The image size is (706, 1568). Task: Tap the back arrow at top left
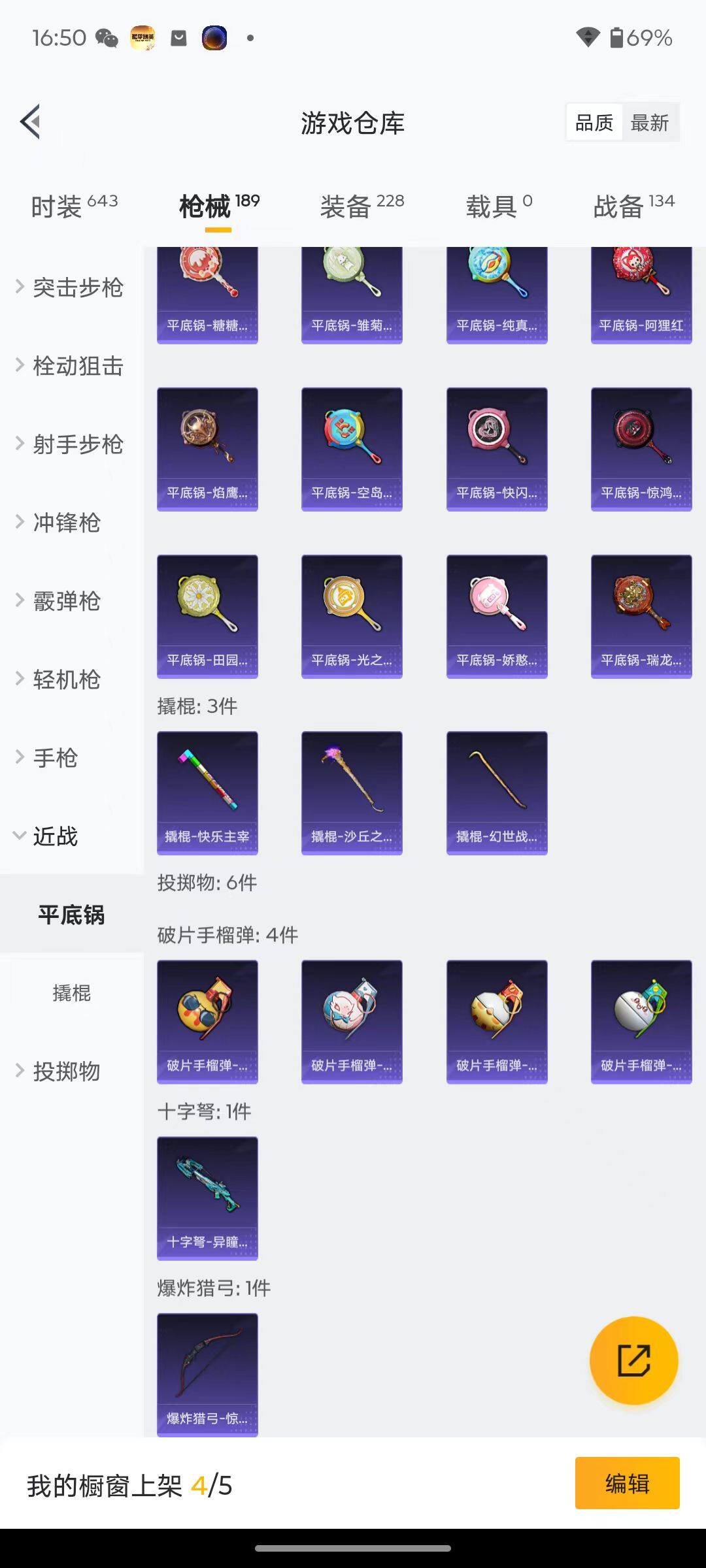tap(31, 122)
